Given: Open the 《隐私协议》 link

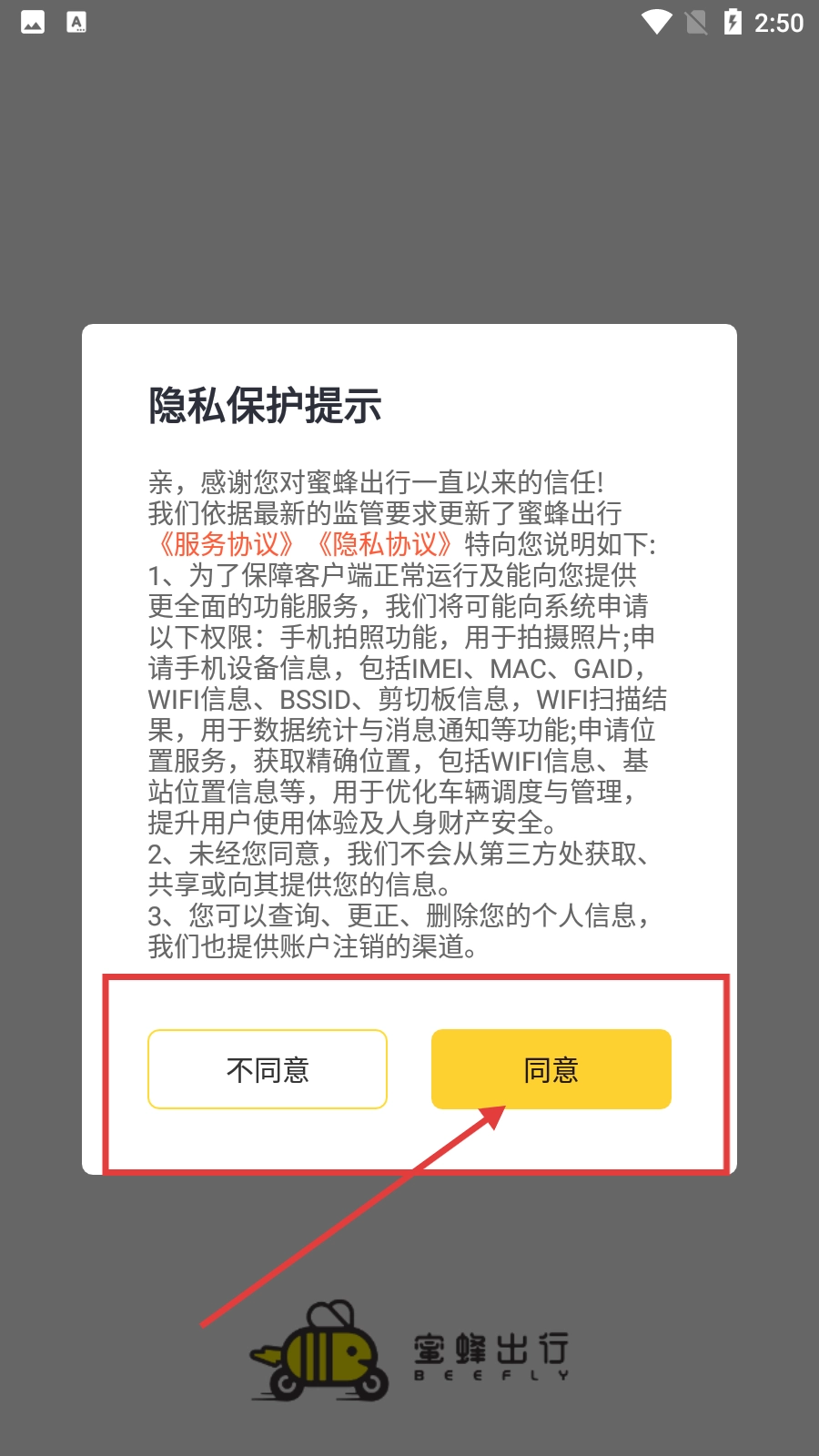Looking at the screenshot, I should [x=384, y=544].
